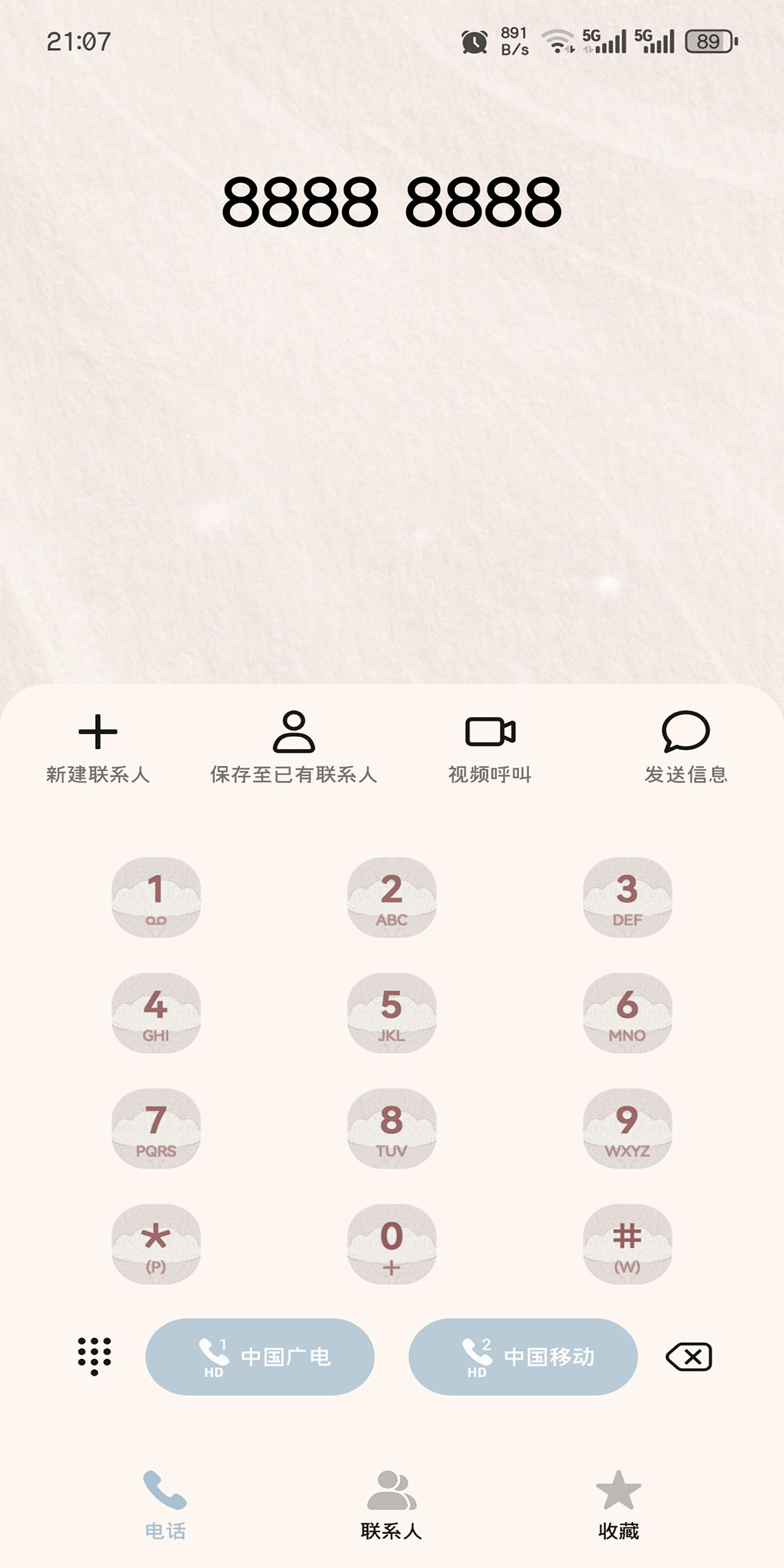Save number via 保存至已有联系人
This screenshot has width=784, height=1568.
[x=293, y=747]
